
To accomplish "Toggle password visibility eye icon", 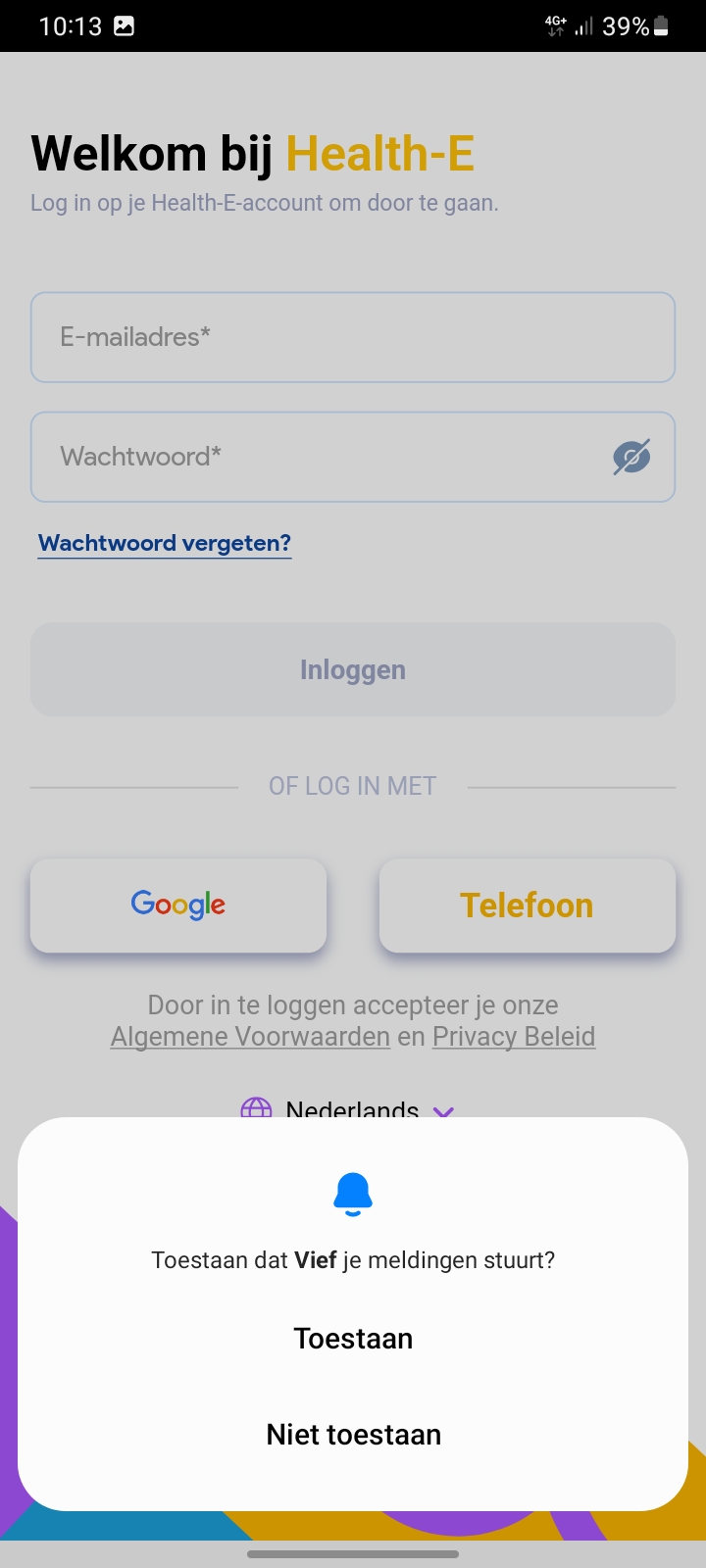I will [x=631, y=457].
